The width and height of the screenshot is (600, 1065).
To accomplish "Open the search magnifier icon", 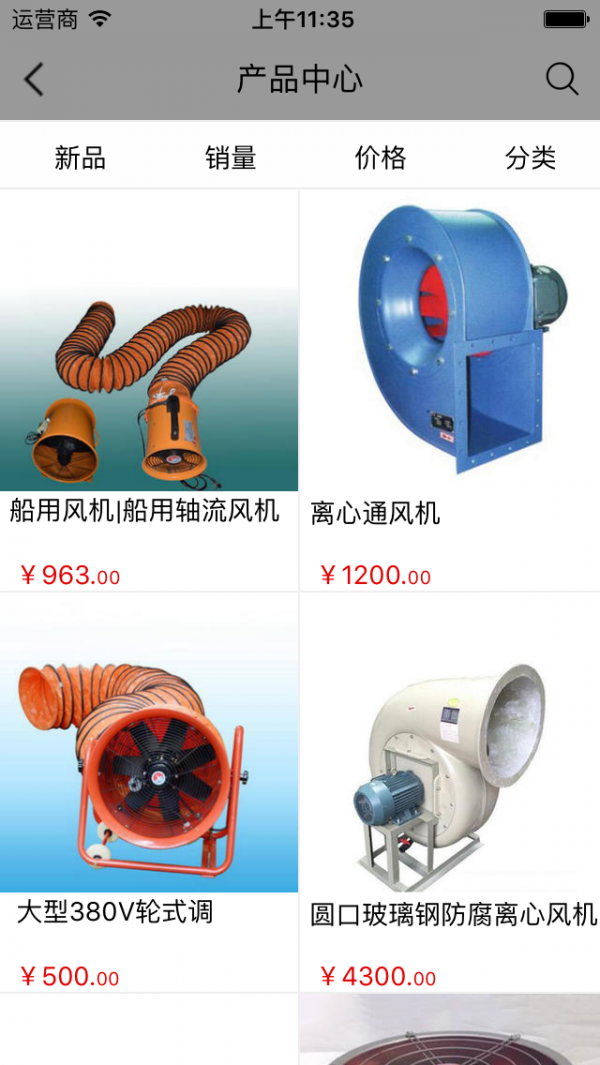I will [562, 79].
